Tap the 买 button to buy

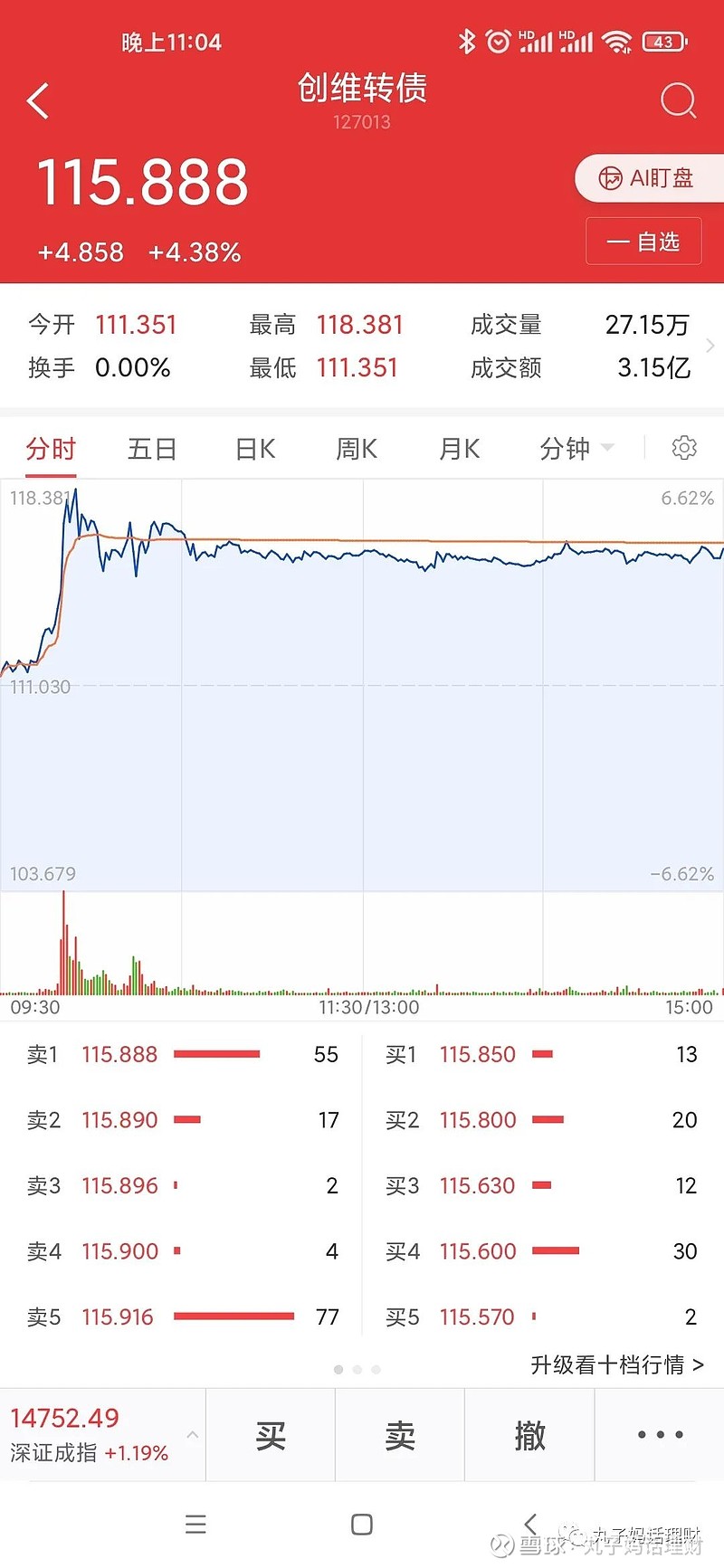(271, 1435)
